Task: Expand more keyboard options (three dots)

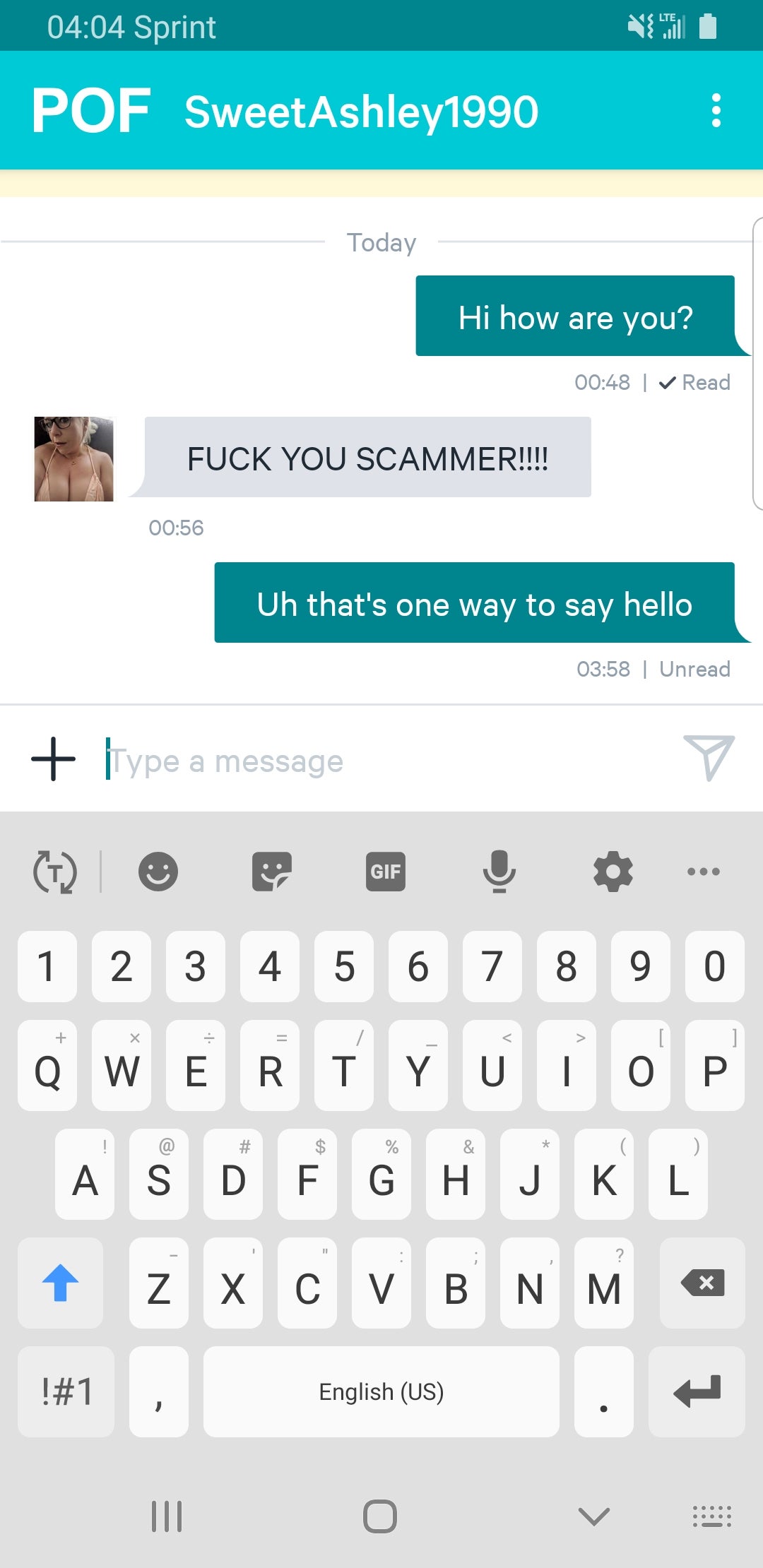Action: pyautogui.click(x=704, y=871)
